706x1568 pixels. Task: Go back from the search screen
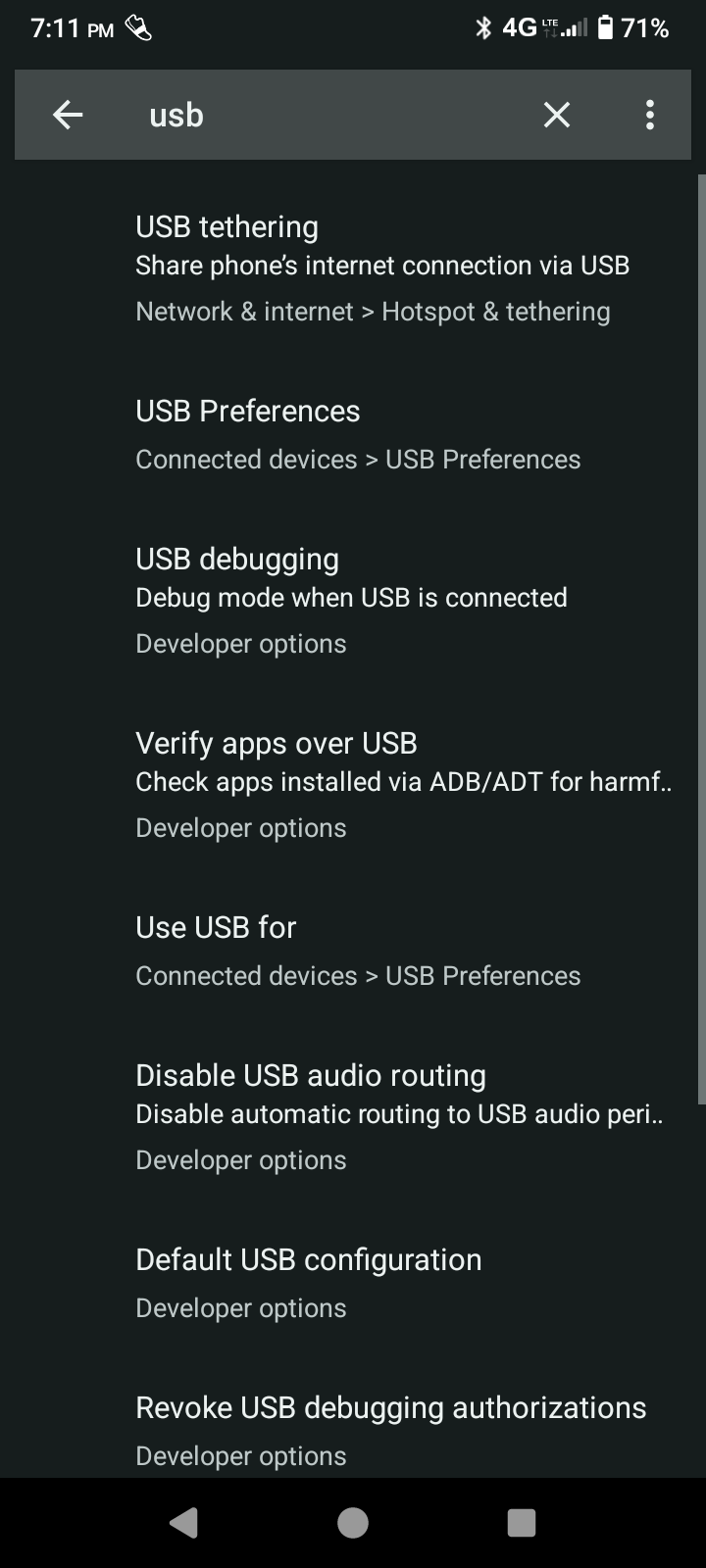tap(68, 115)
